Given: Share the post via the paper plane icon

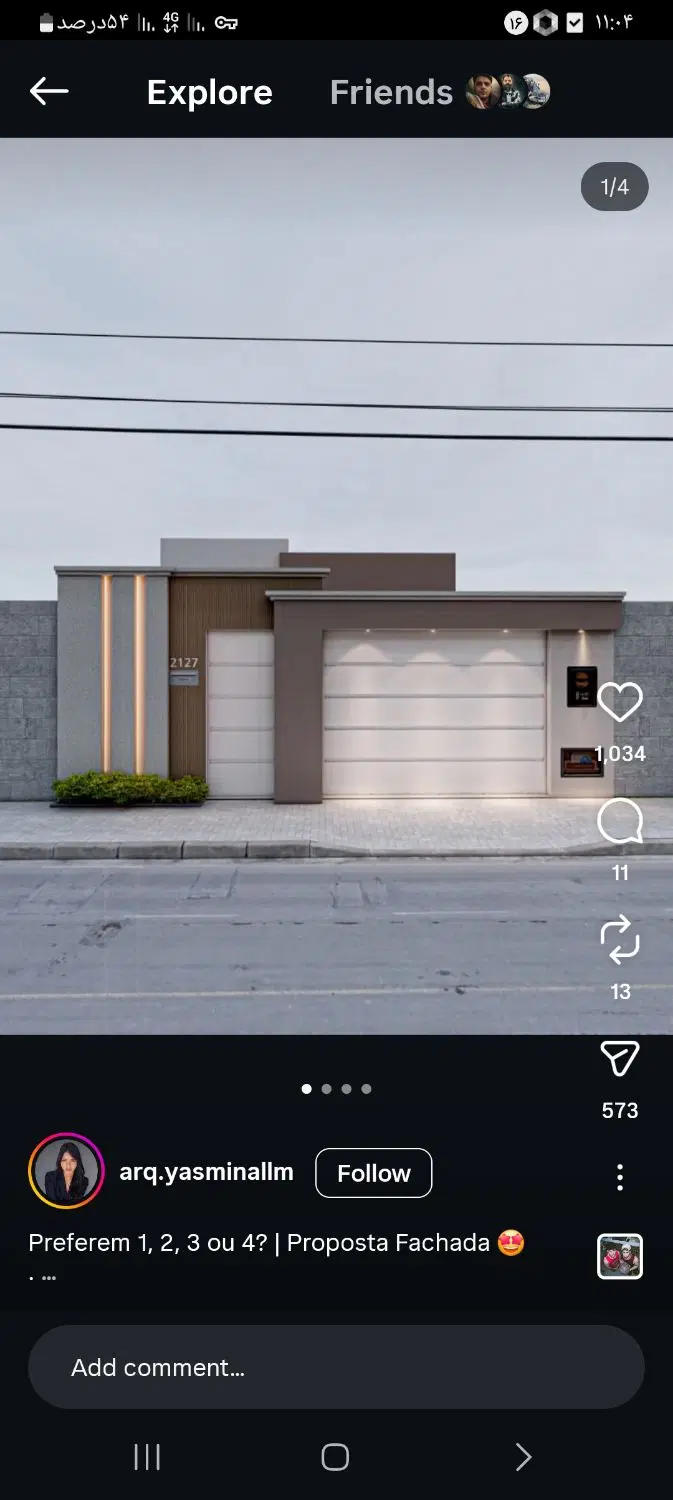Looking at the screenshot, I should click(x=620, y=1058).
